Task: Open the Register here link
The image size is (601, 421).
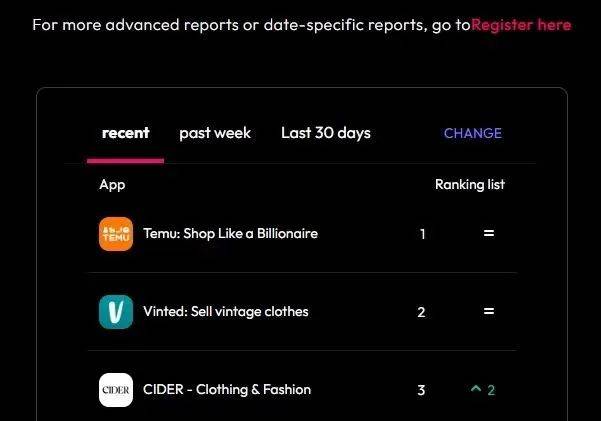Action: [x=520, y=25]
